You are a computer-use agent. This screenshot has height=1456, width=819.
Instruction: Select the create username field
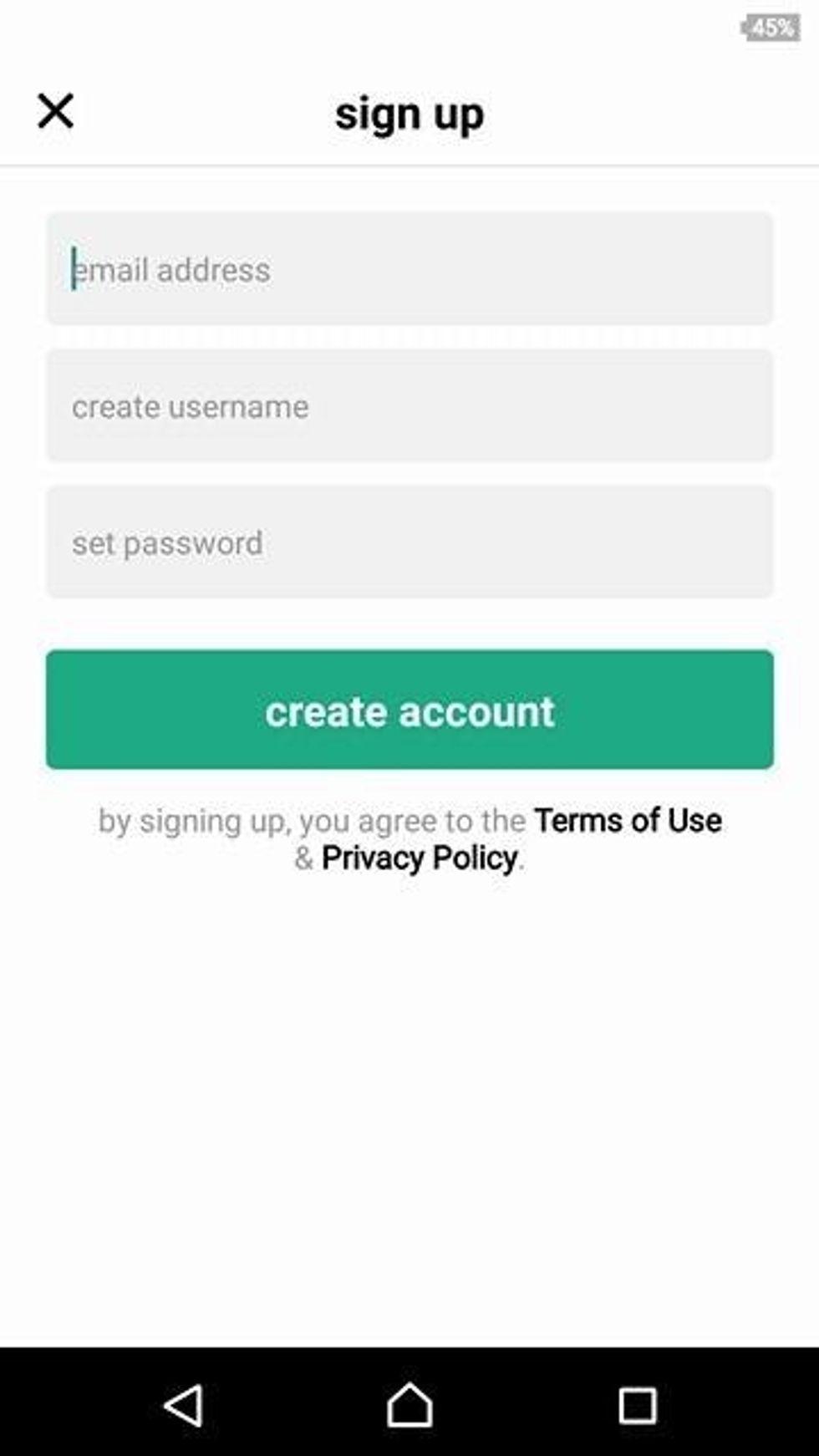[x=409, y=405]
